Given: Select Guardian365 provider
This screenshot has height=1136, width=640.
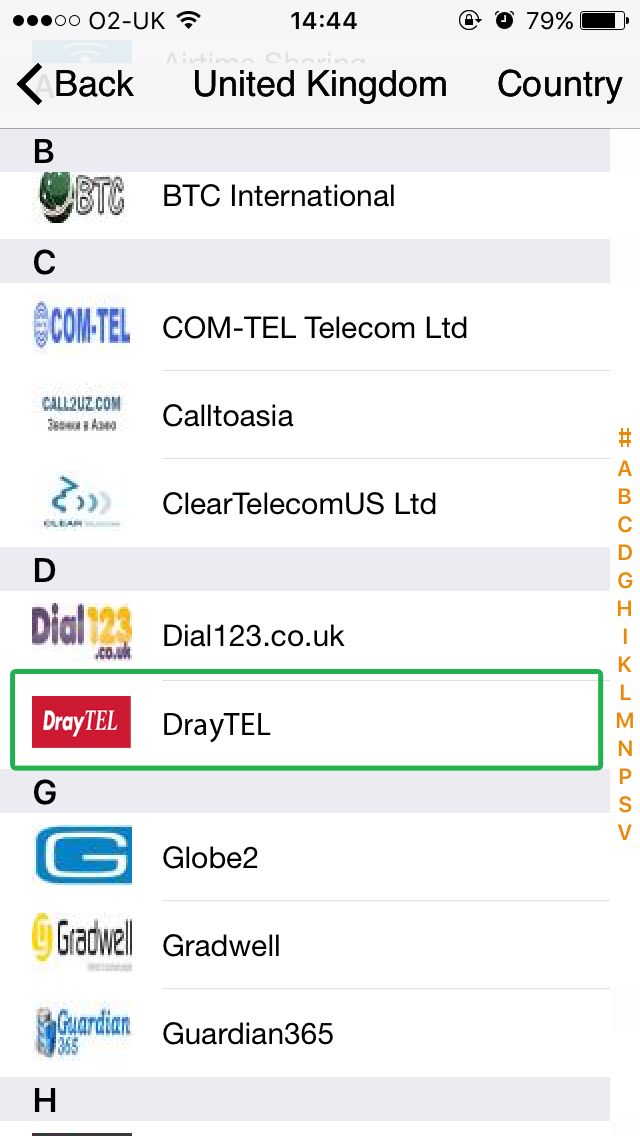Looking at the screenshot, I should (x=304, y=1033).
